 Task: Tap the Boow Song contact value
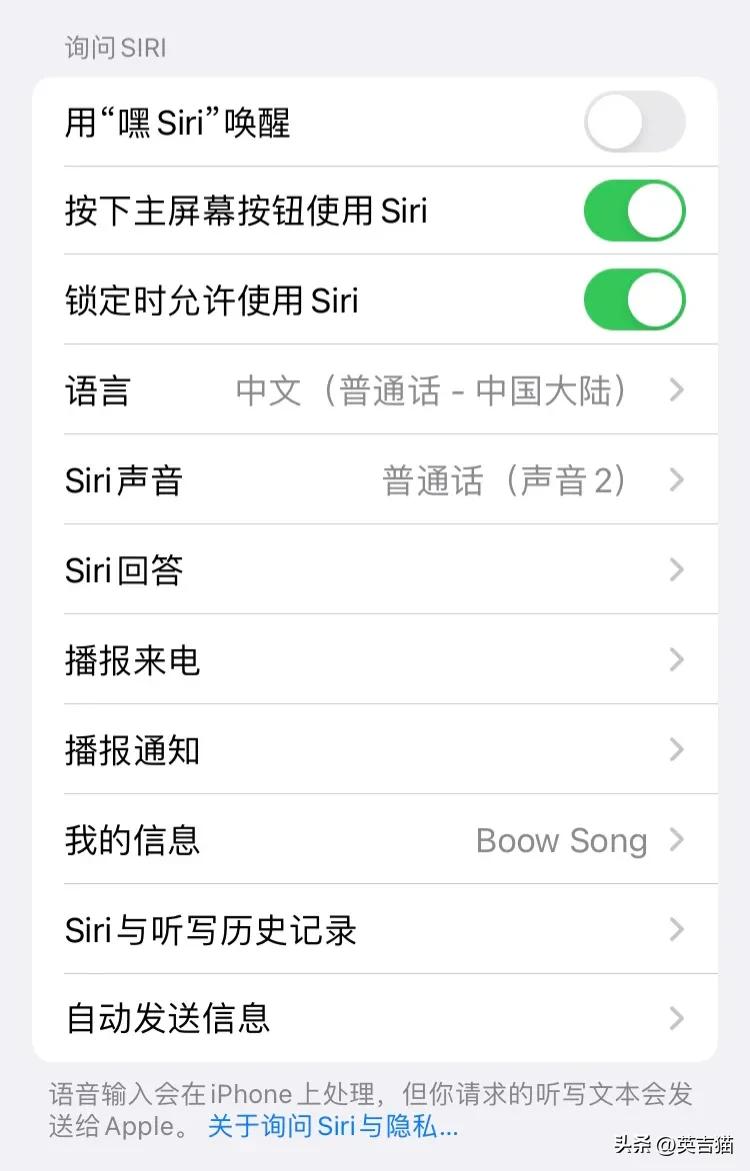tap(562, 840)
